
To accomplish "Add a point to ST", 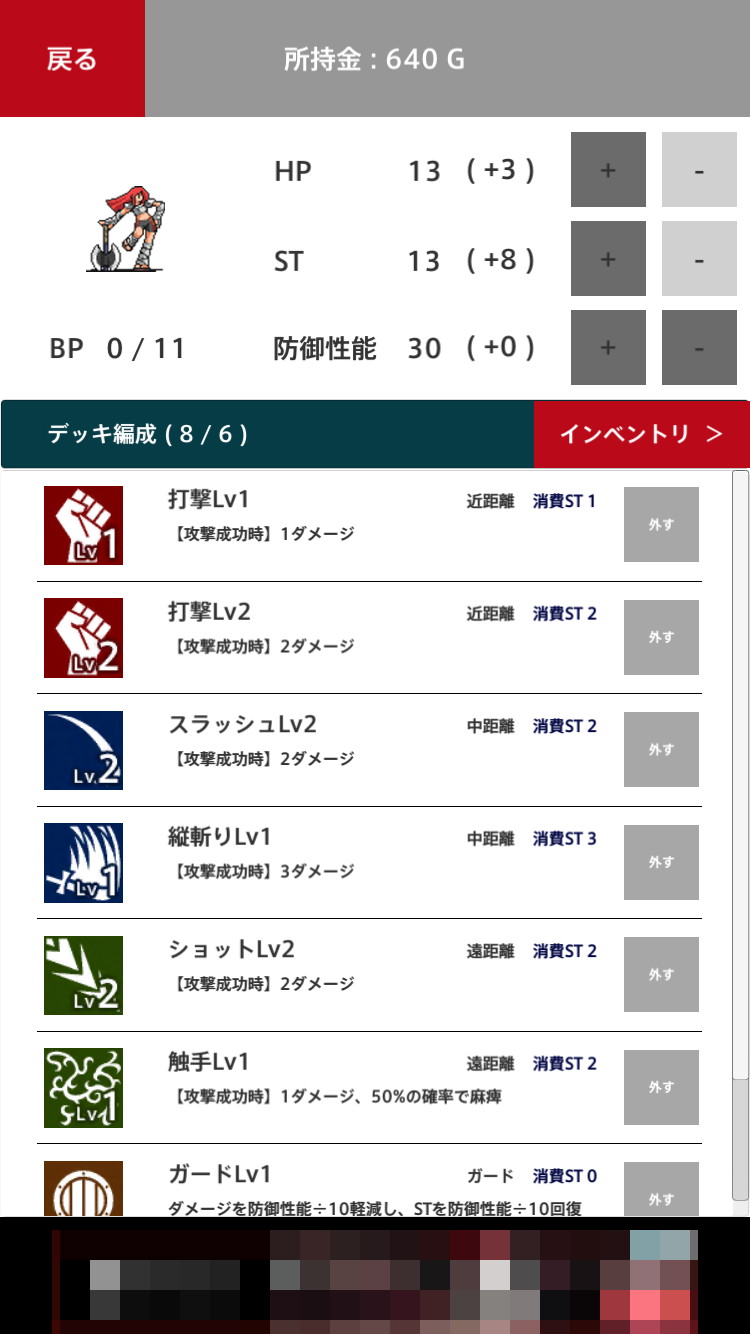I will pyautogui.click(x=608, y=259).
